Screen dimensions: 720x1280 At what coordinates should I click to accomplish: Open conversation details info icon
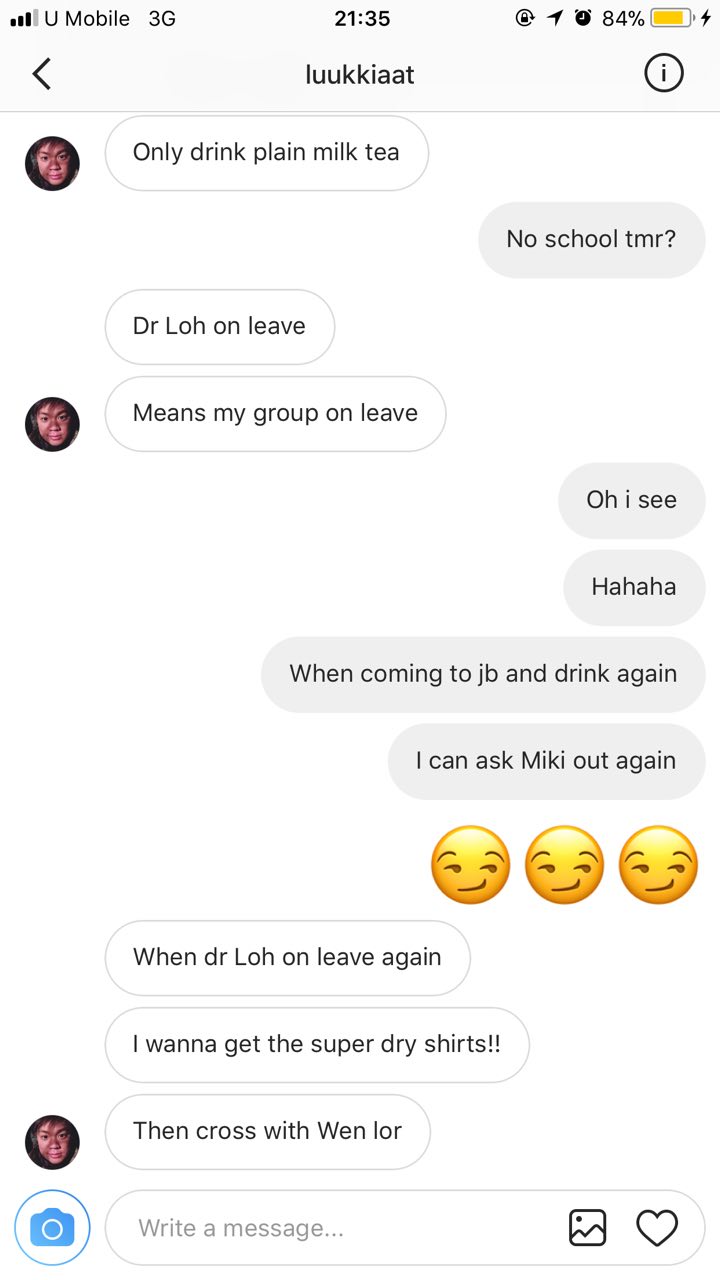[663, 74]
